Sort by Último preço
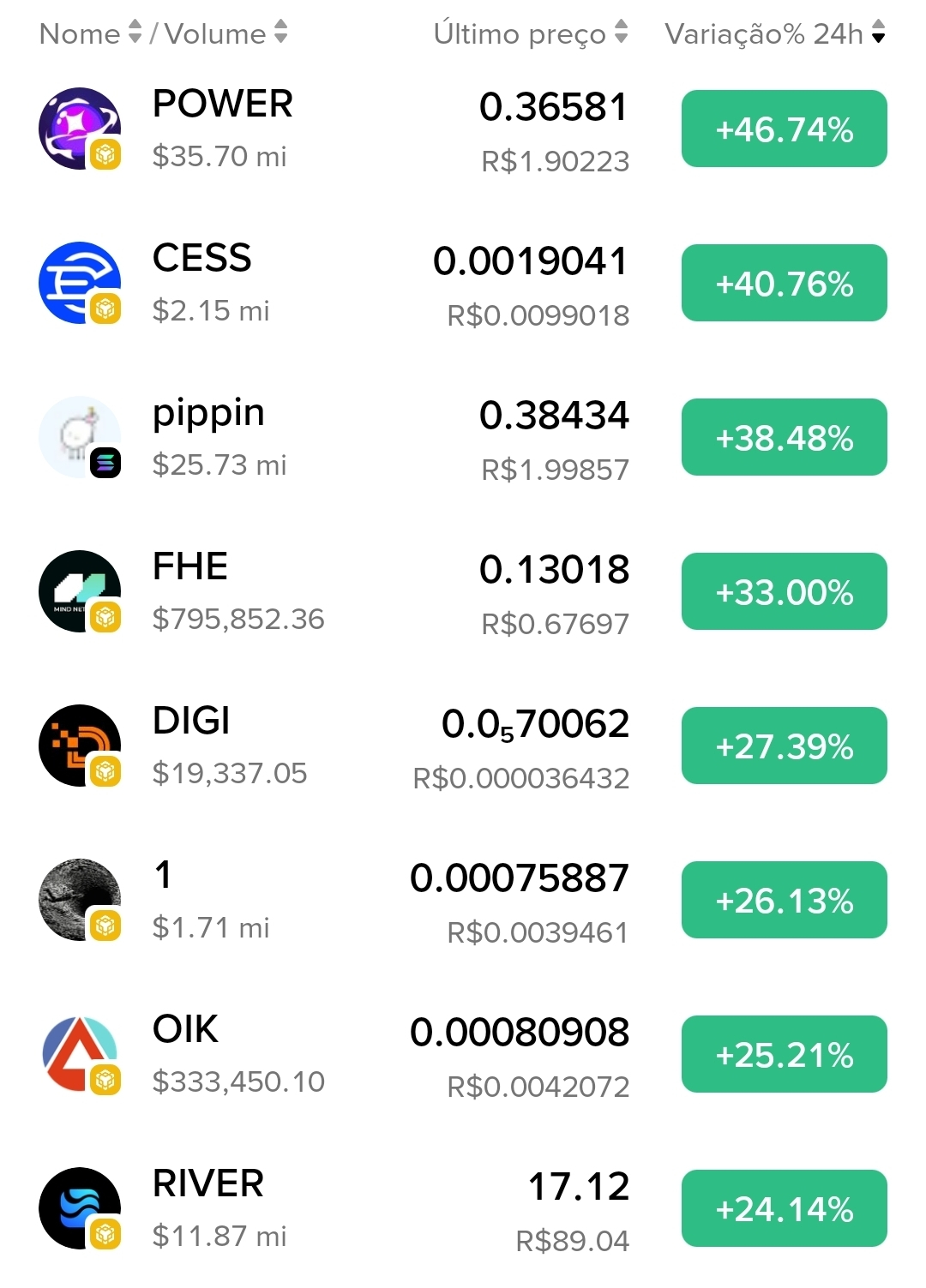This screenshot has width=926, height=1288. click(x=530, y=33)
